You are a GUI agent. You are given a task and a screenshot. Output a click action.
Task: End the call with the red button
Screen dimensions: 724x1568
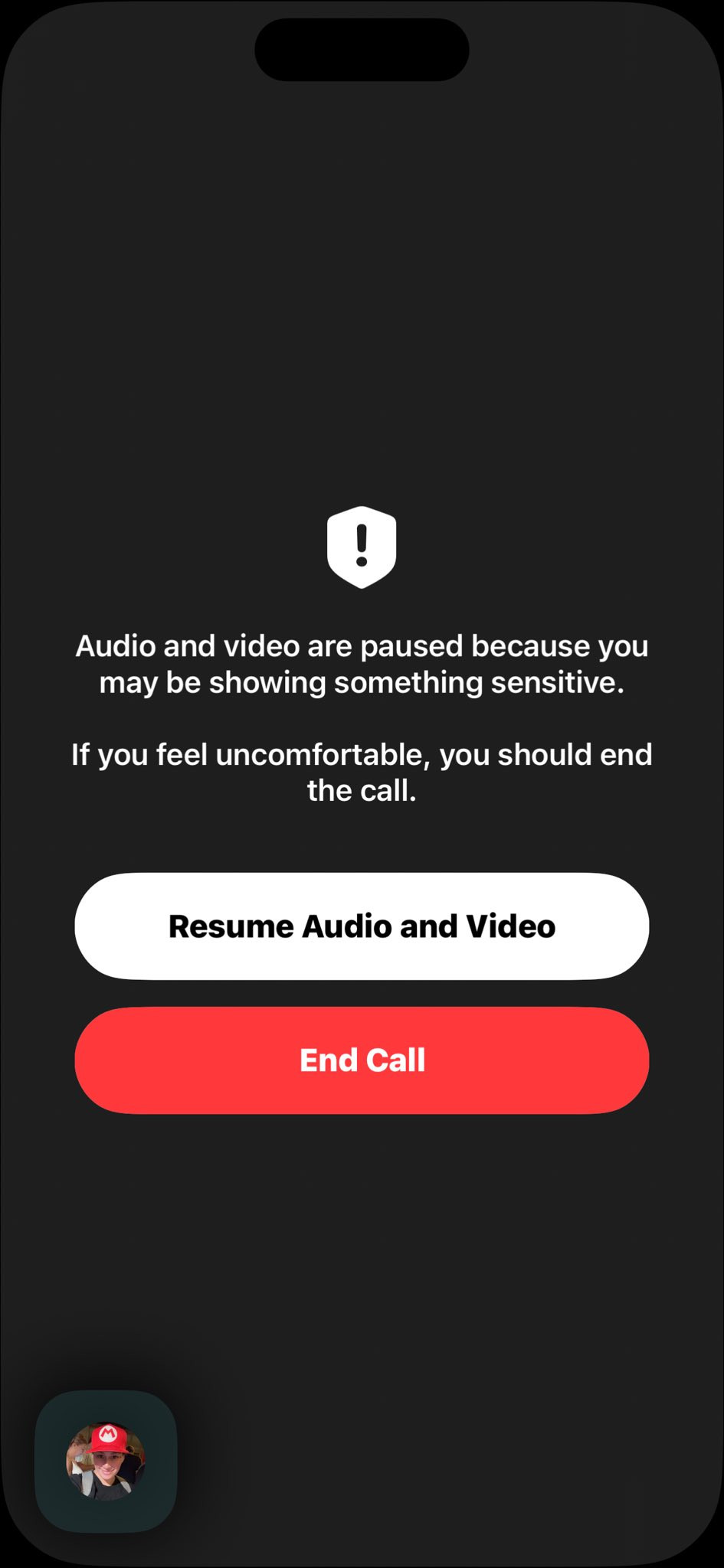(362, 1060)
